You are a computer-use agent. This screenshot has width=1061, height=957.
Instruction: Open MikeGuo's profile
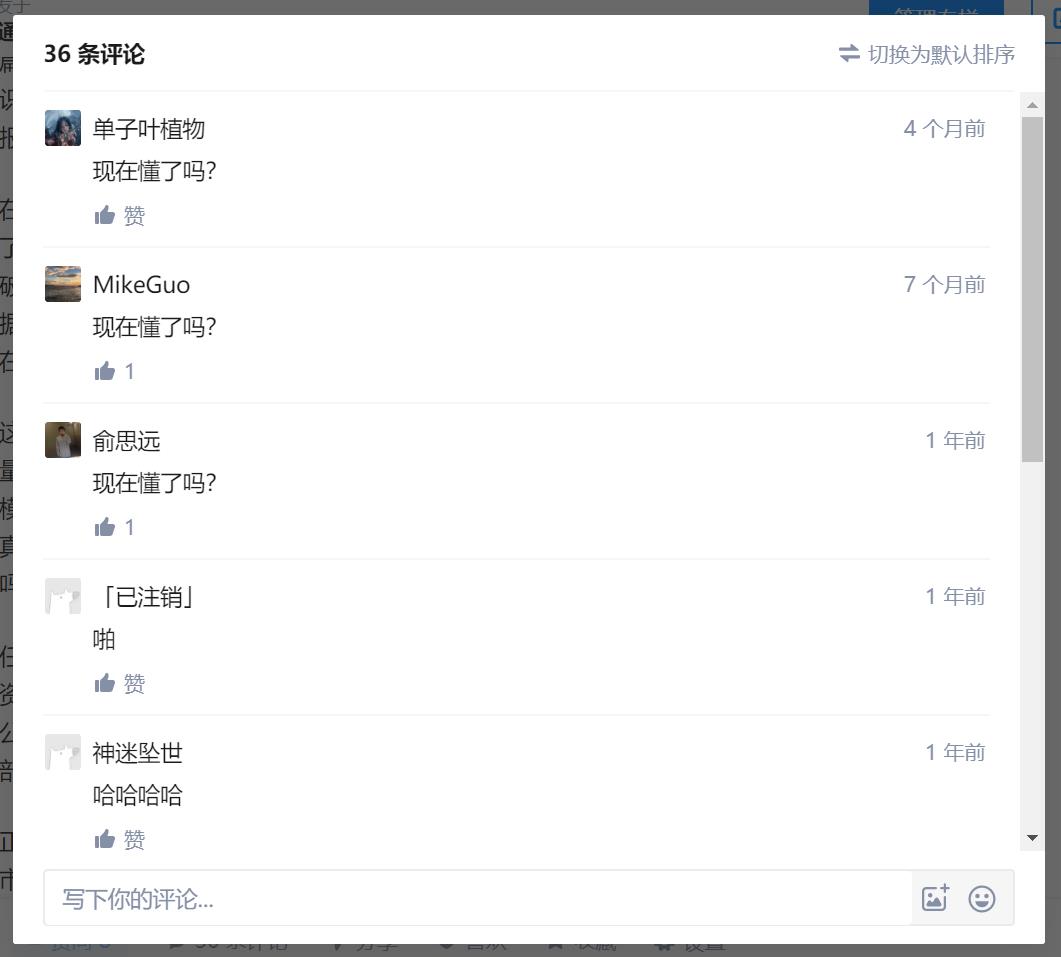point(141,285)
